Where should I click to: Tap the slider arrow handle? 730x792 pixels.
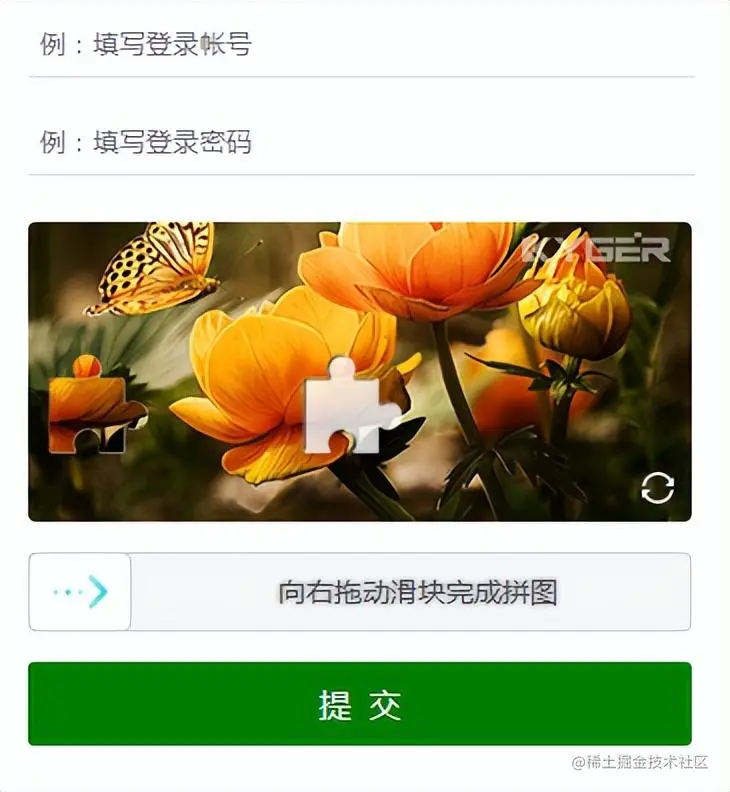pos(80,592)
